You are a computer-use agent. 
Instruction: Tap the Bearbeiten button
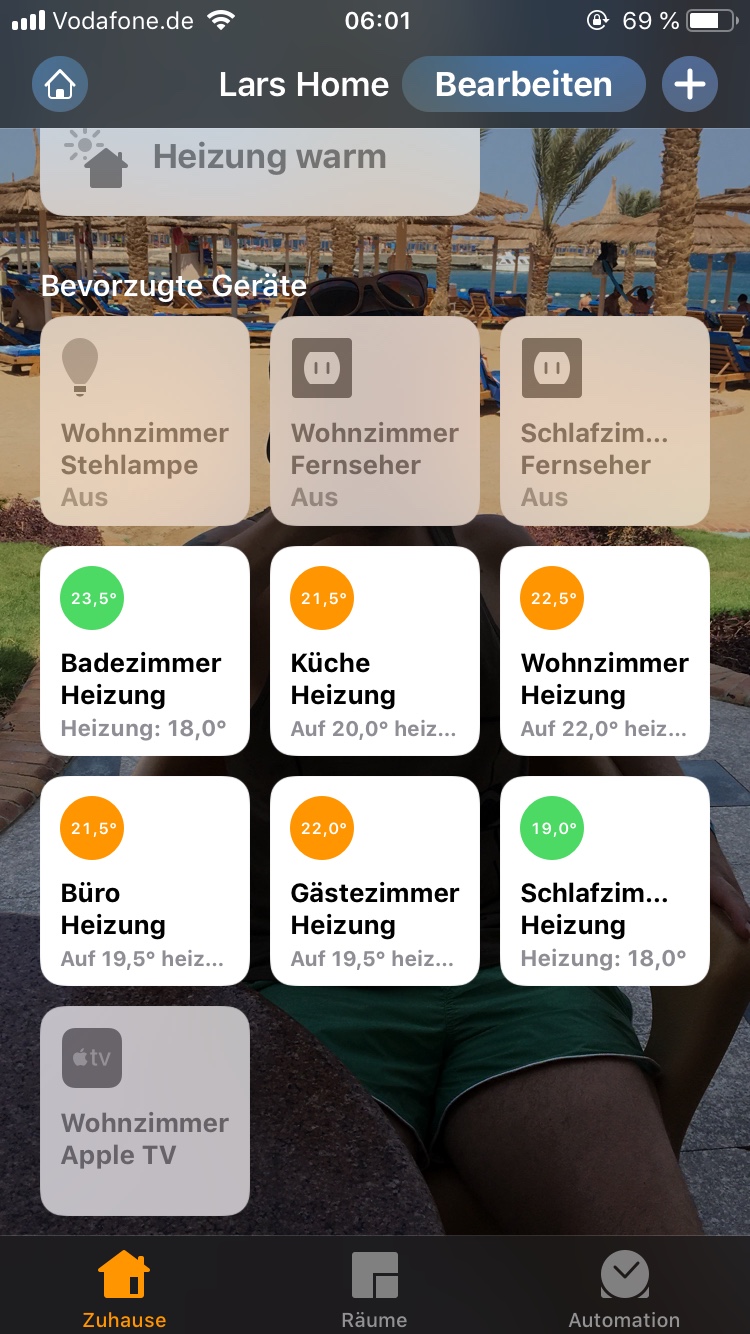pos(523,85)
